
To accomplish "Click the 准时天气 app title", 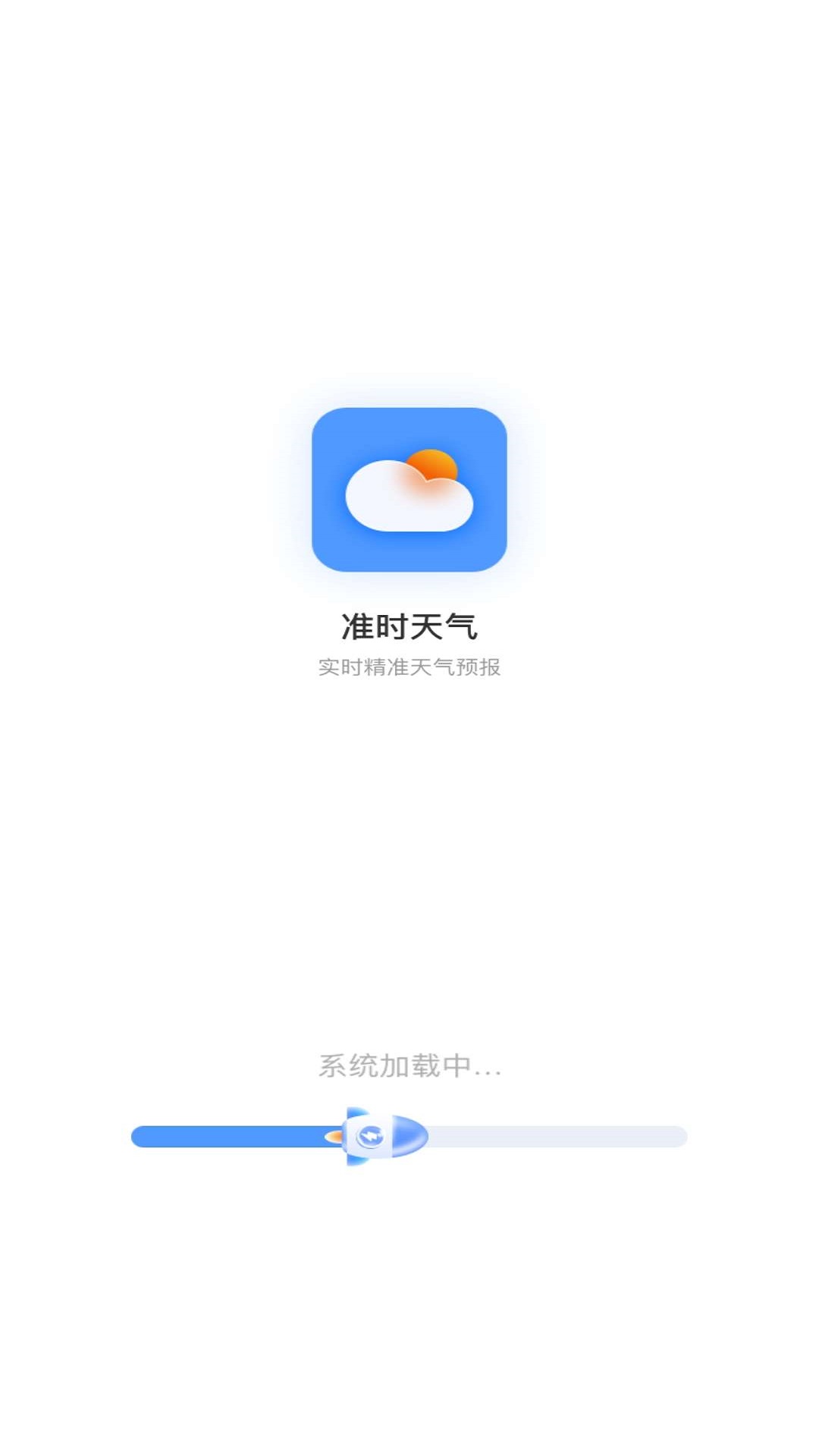I will point(409,626).
